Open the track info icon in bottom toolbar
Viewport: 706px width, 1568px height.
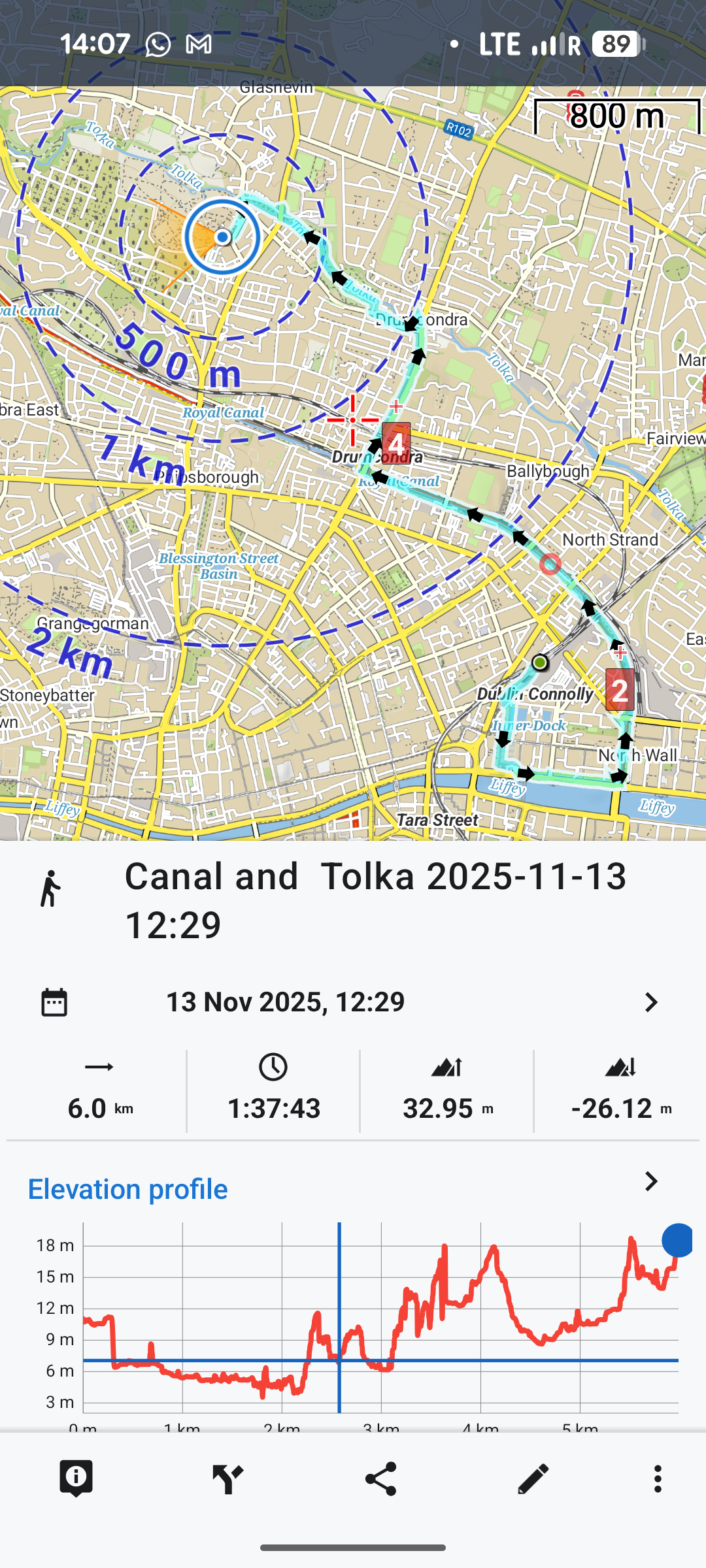point(76,1478)
